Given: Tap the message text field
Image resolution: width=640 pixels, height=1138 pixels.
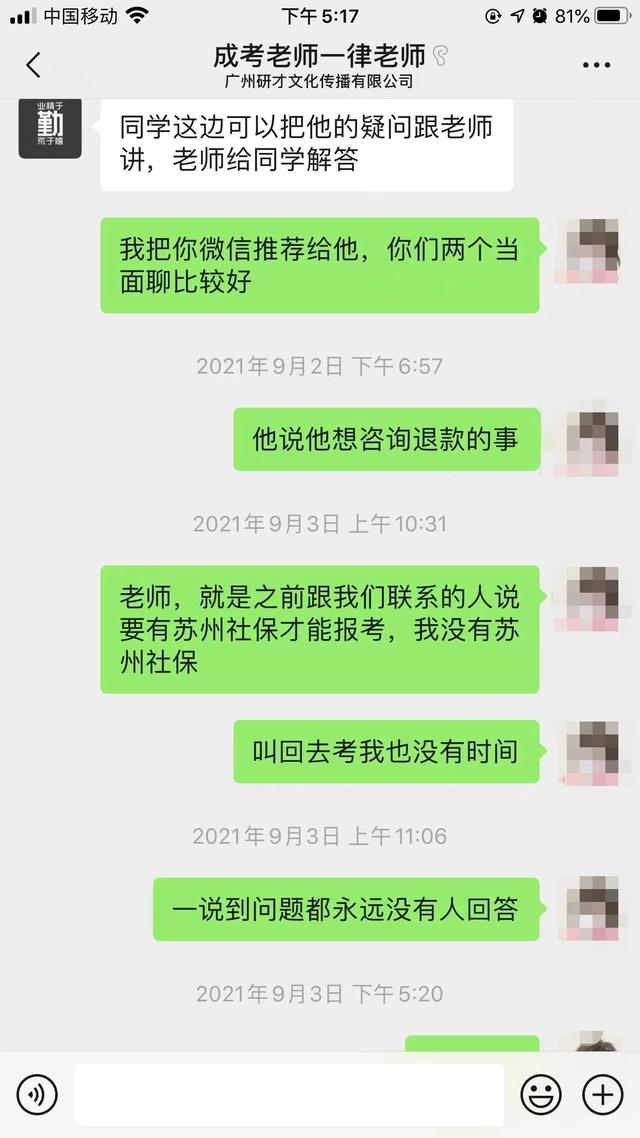Looking at the screenshot, I should pos(288,1095).
